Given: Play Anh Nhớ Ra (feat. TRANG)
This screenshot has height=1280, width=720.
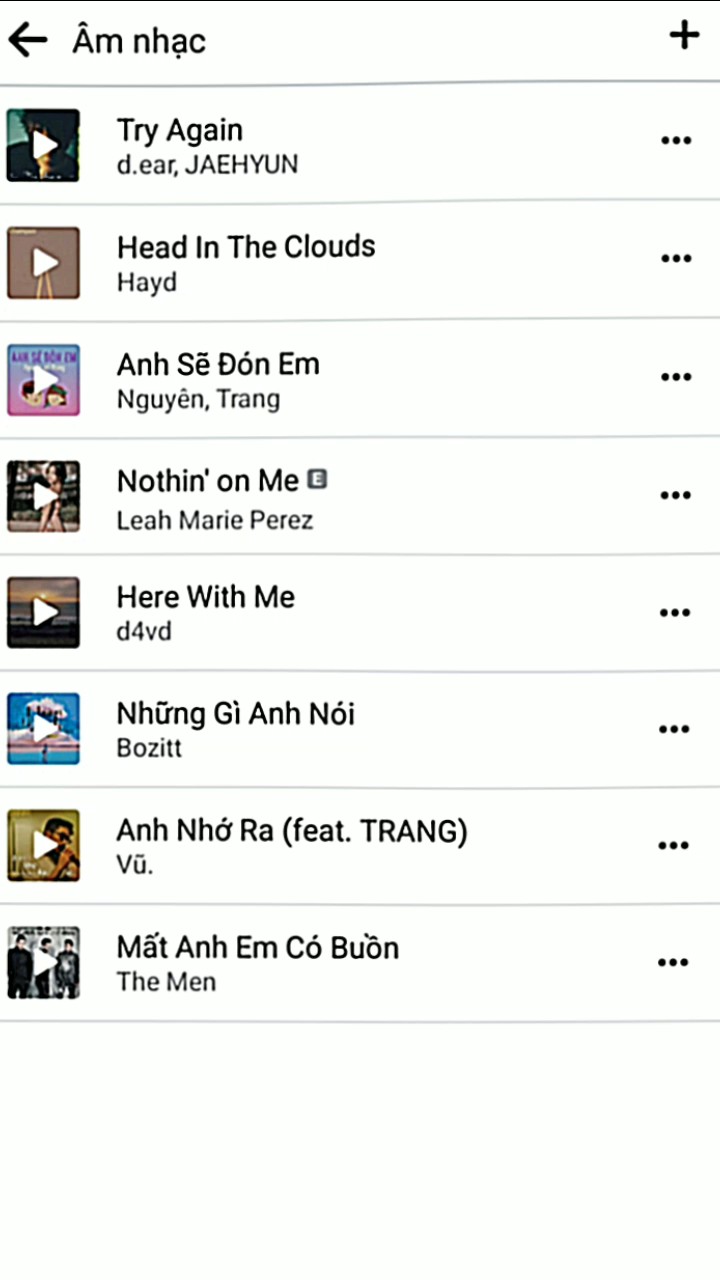Looking at the screenshot, I should pos(43,846).
